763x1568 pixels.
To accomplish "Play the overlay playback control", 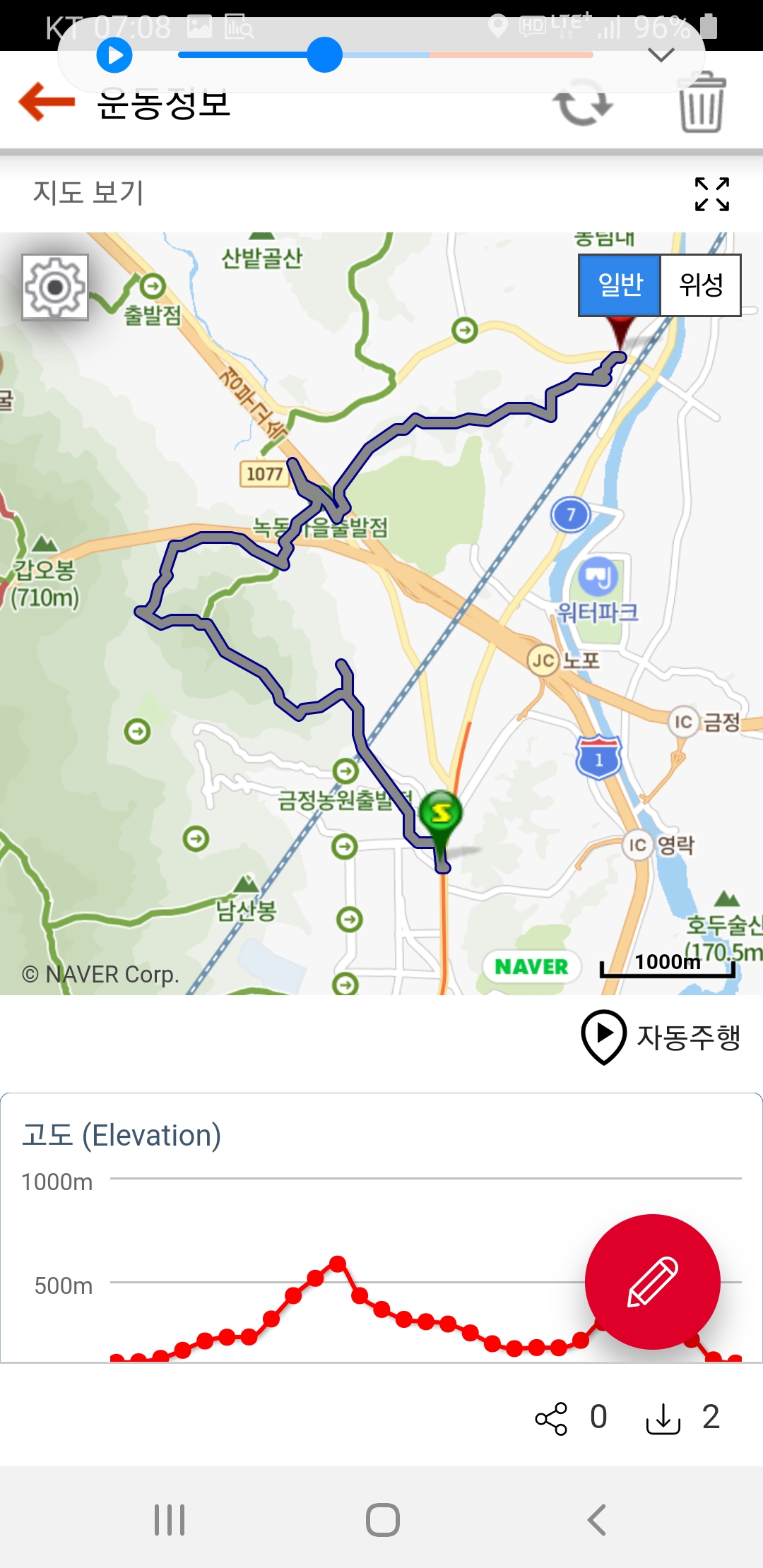I will tap(114, 55).
